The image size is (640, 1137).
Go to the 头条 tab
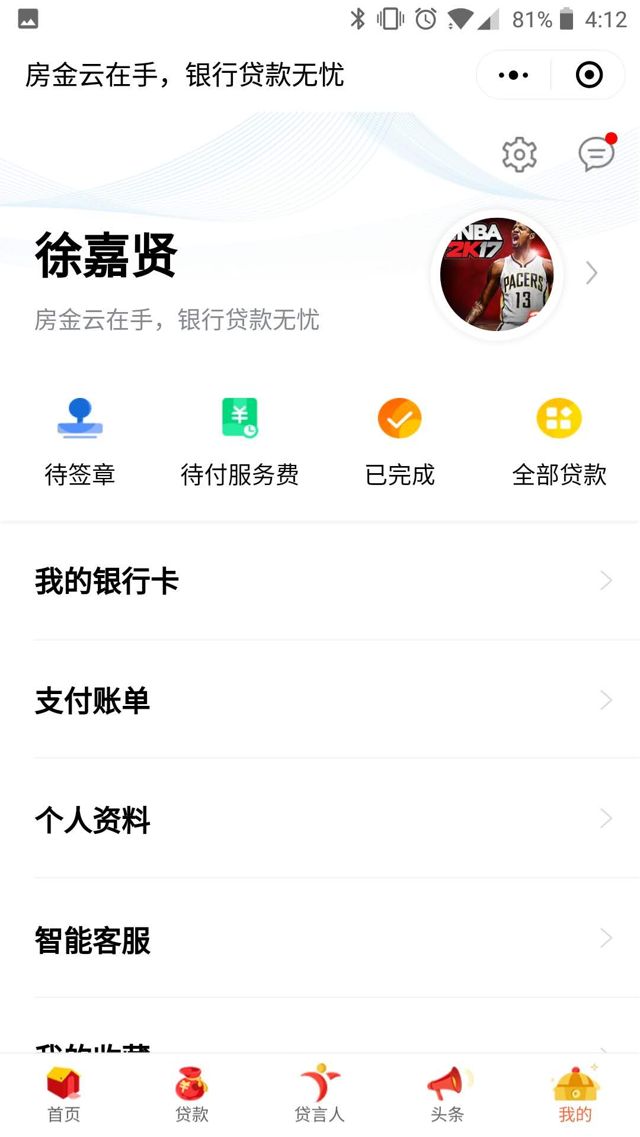448,1094
